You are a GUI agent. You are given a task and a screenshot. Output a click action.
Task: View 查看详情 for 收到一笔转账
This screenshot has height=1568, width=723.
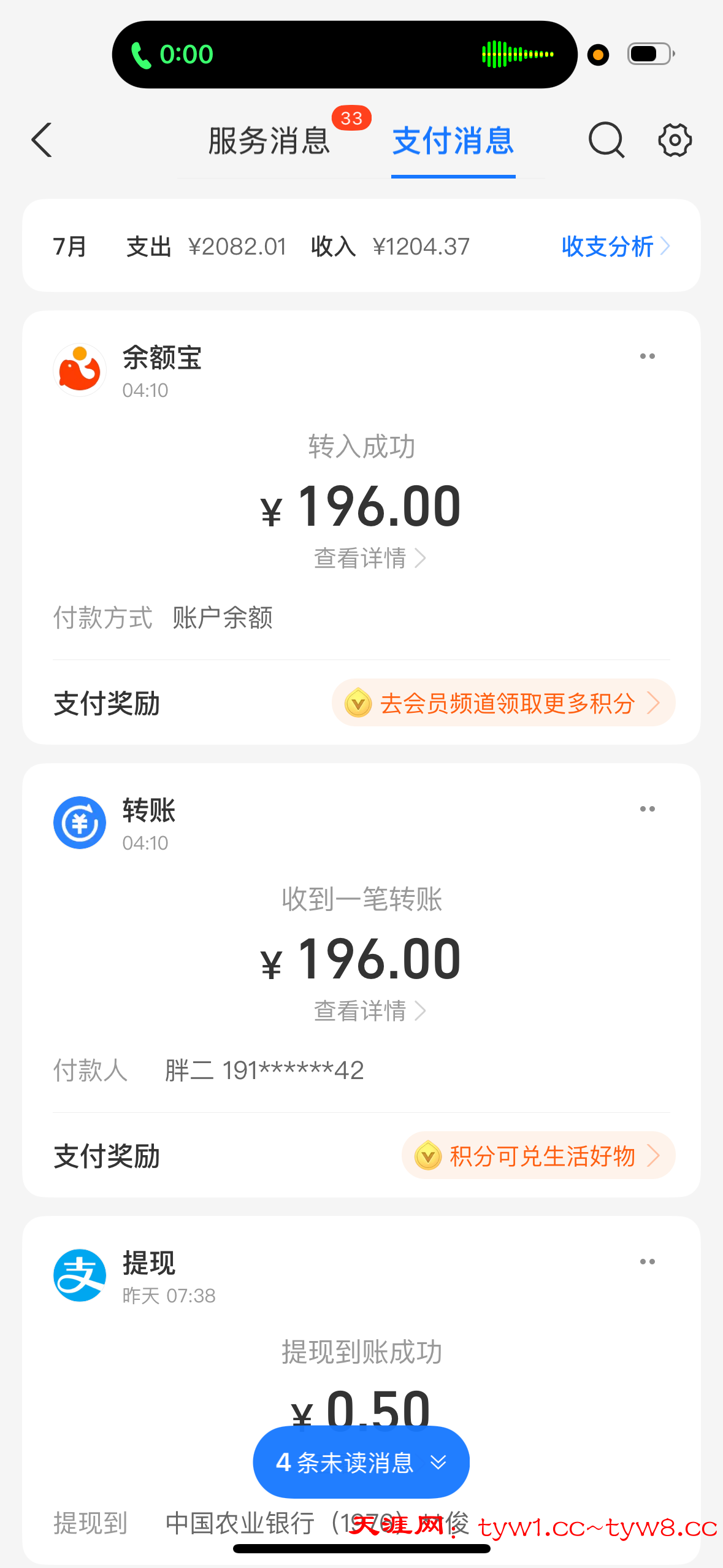coord(369,1011)
